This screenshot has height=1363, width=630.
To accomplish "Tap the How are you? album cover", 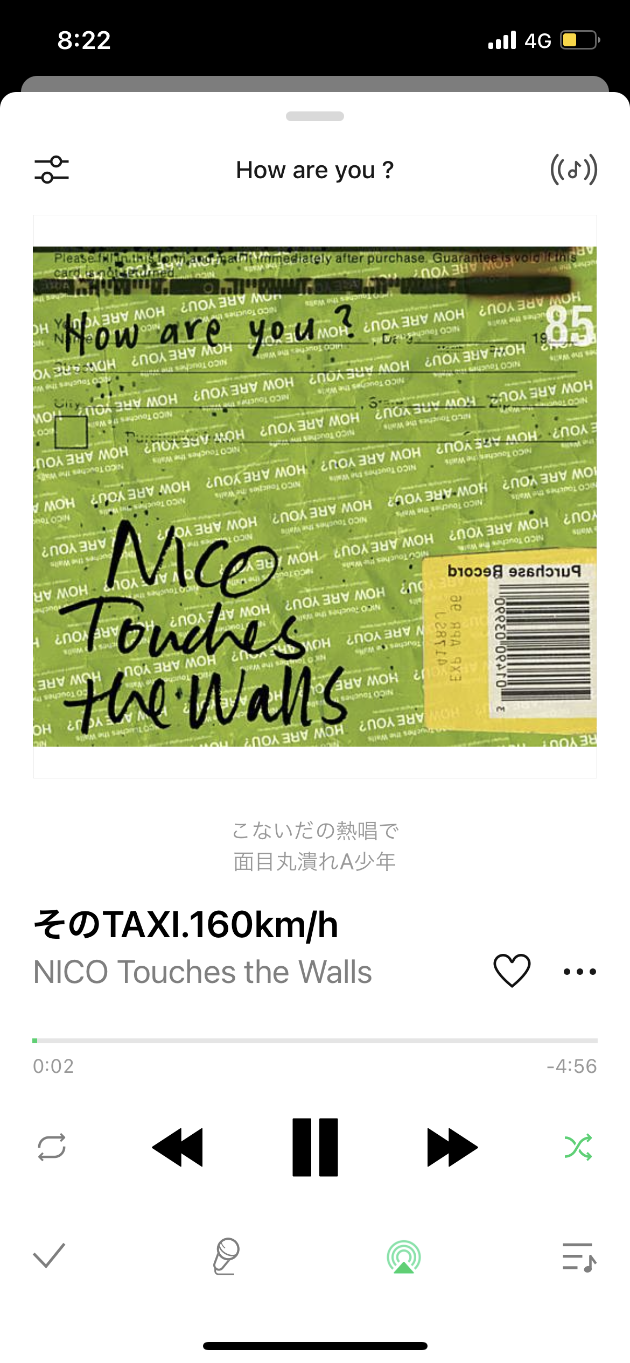I will (x=315, y=496).
